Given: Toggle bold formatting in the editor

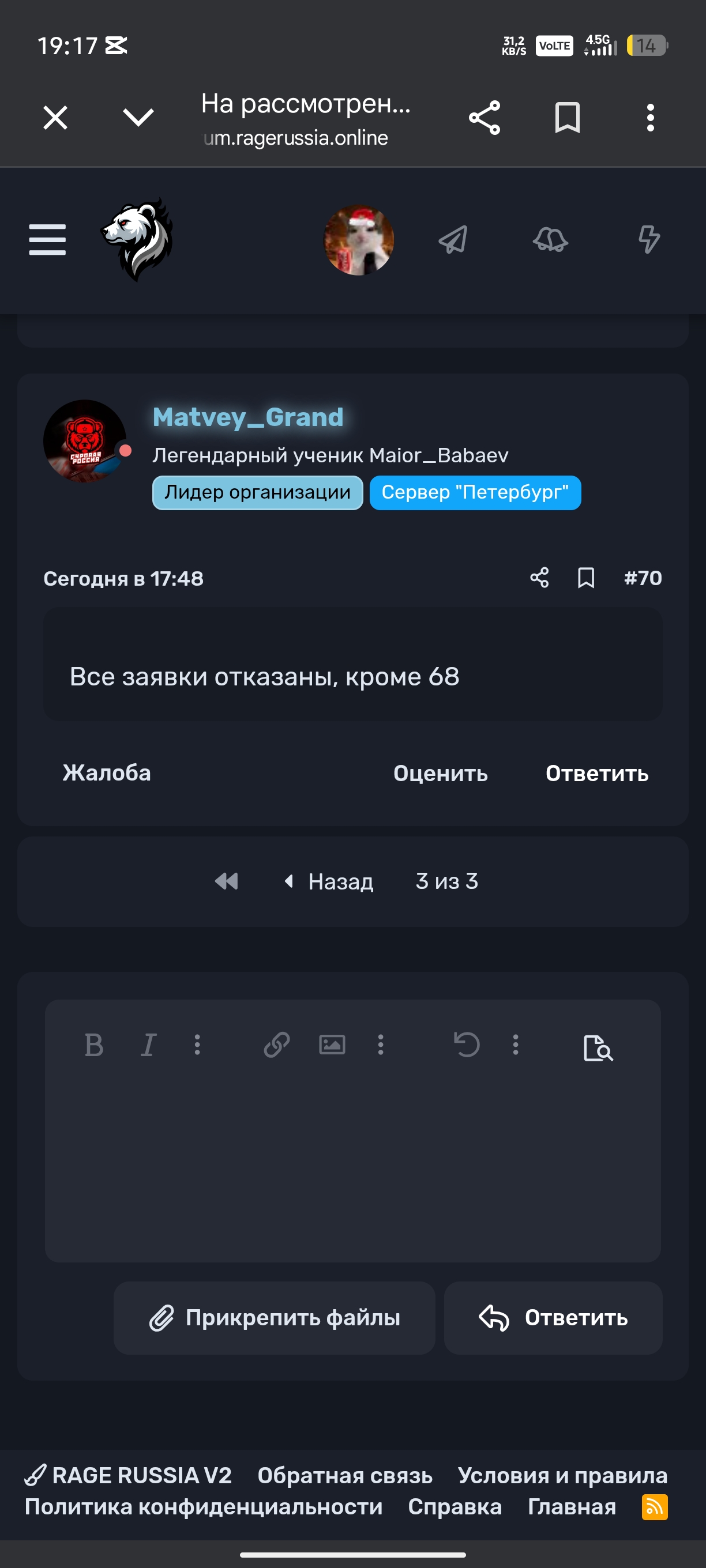Looking at the screenshot, I should [x=94, y=1045].
